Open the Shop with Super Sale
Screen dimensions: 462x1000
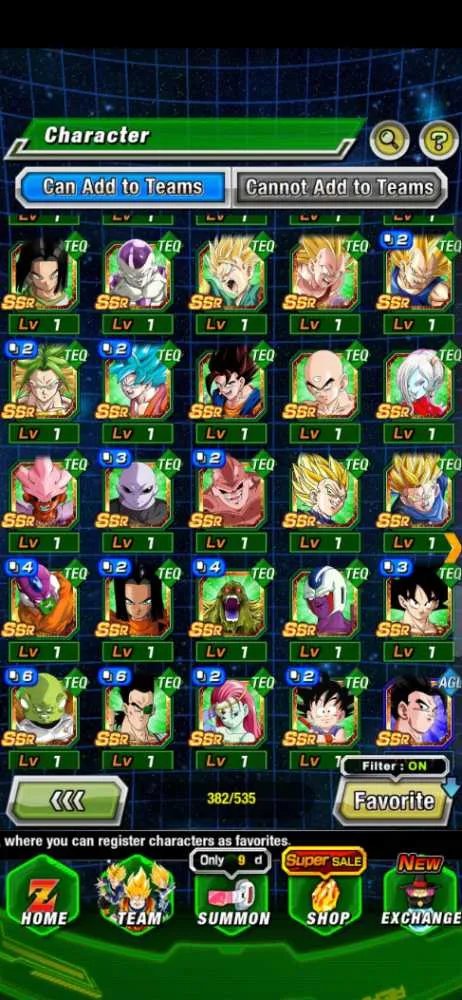coord(325,893)
